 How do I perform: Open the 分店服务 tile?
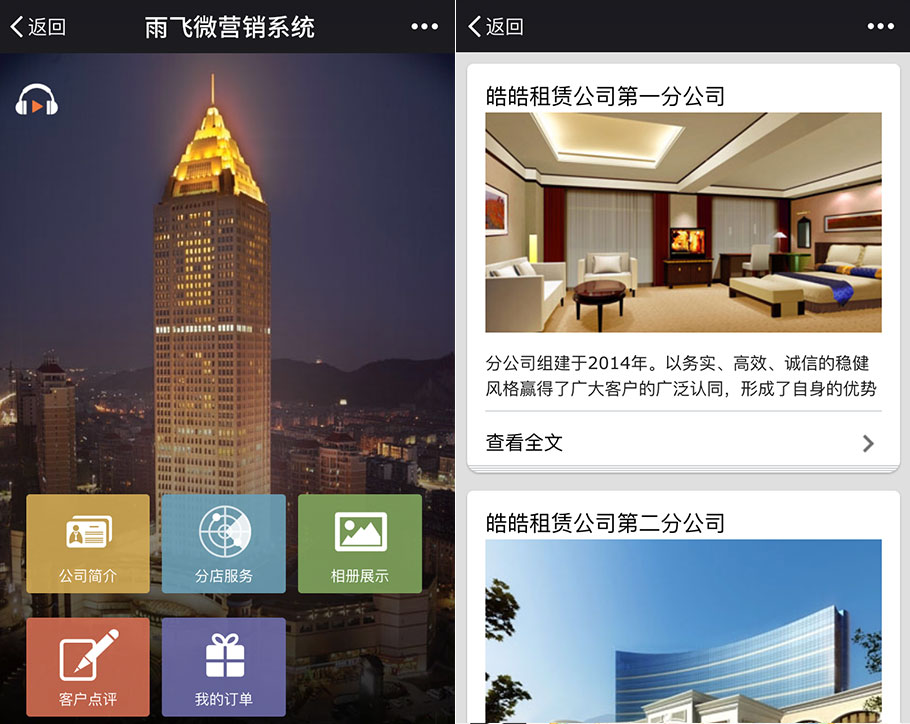point(224,543)
